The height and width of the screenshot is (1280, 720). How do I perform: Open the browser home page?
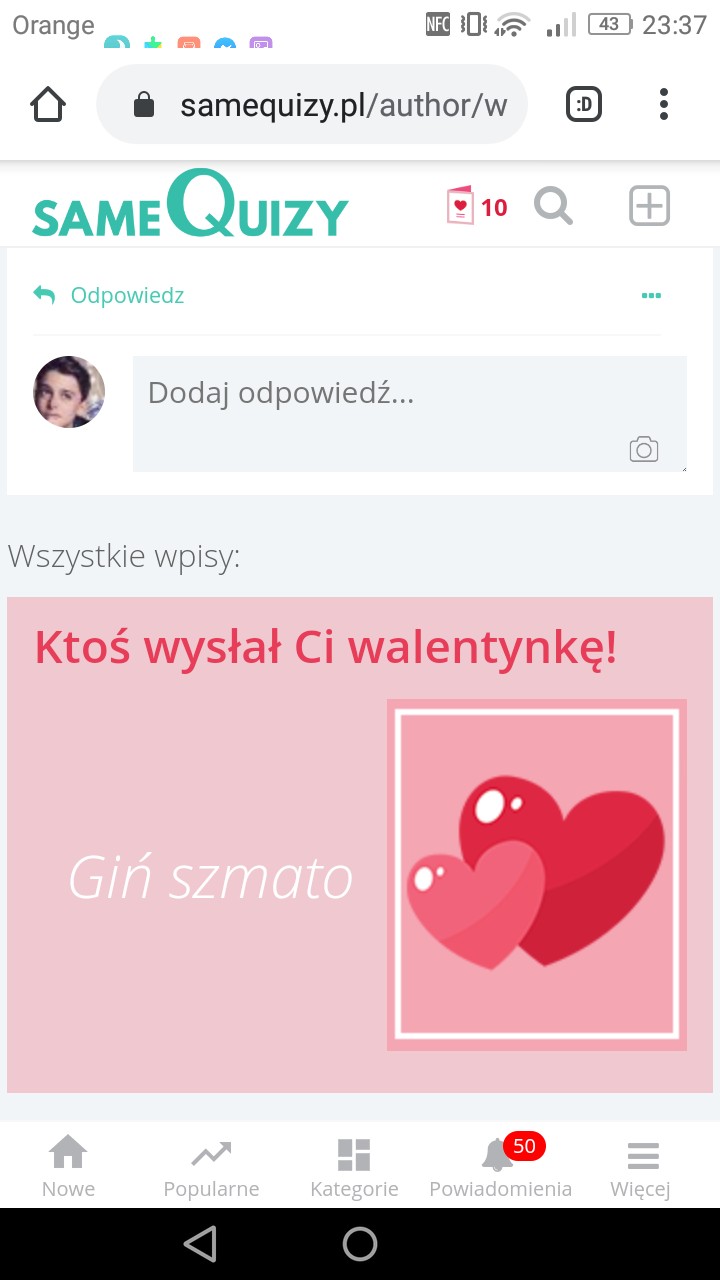point(48,104)
